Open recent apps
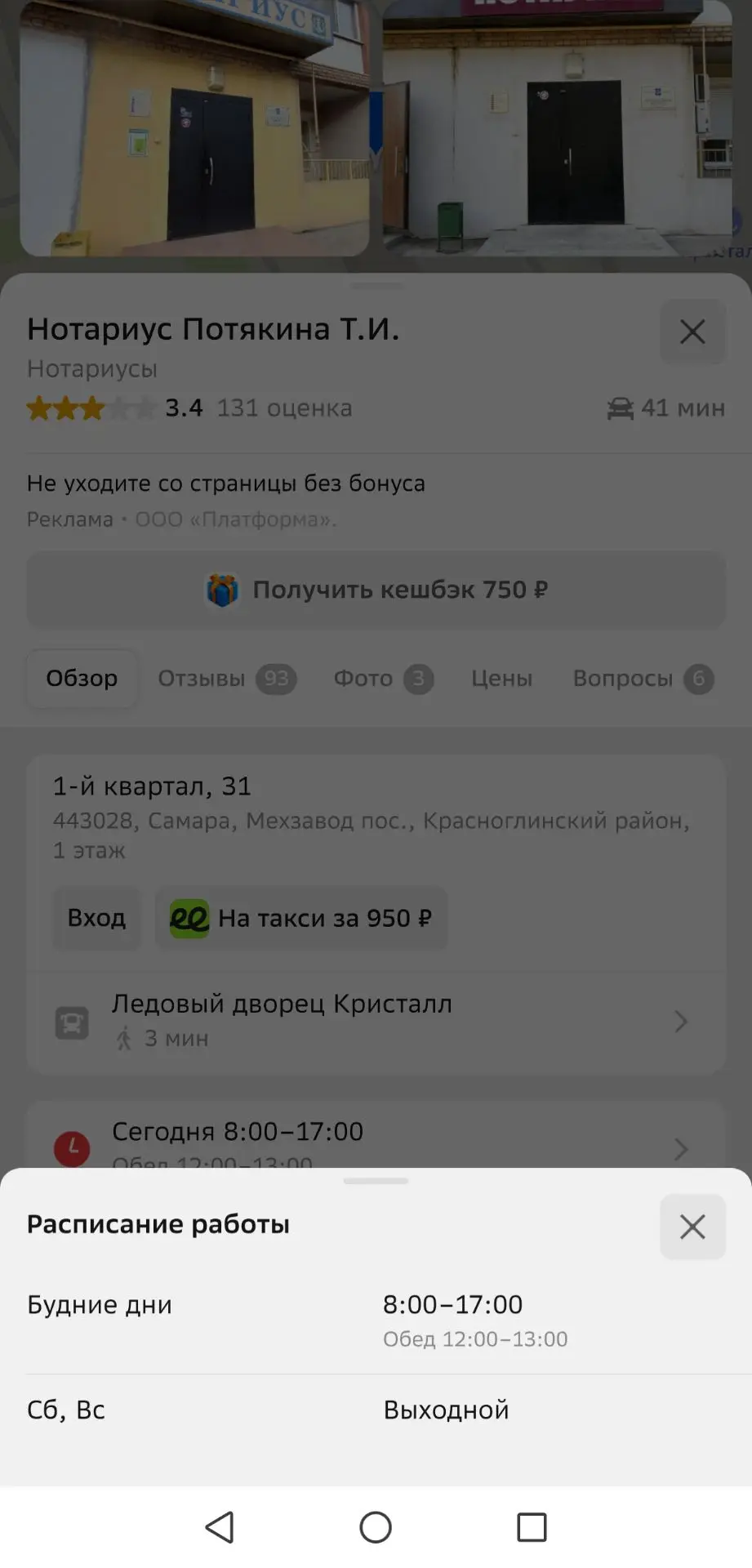 [532, 1526]
